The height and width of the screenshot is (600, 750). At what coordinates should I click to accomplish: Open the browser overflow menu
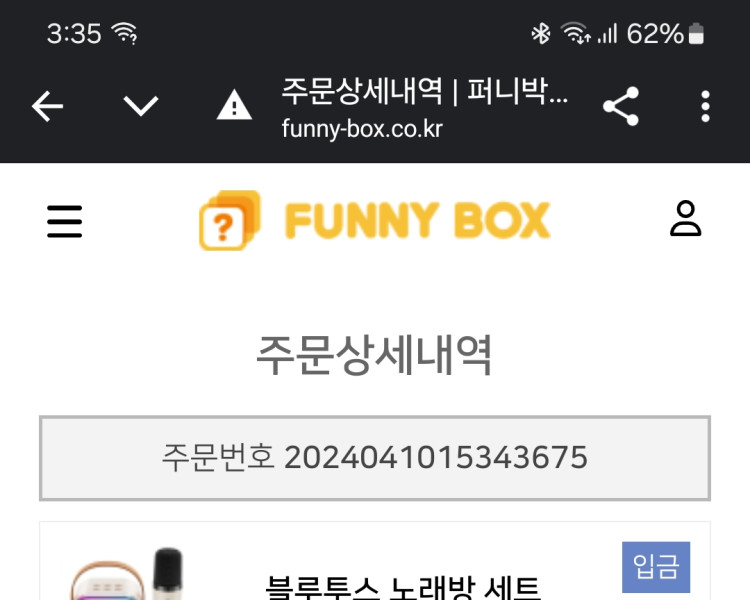[705, 106]
